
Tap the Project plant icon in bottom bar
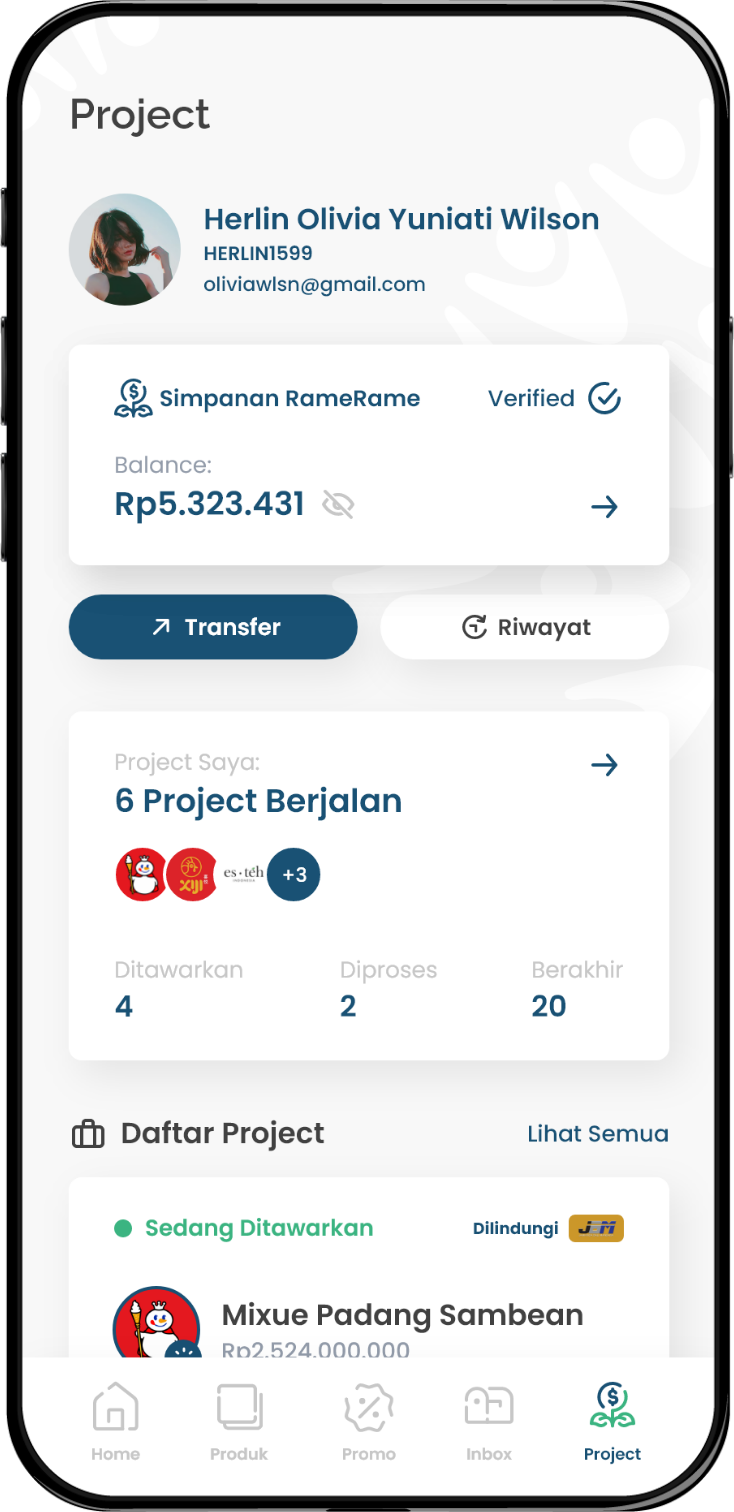pos(611,1405)
